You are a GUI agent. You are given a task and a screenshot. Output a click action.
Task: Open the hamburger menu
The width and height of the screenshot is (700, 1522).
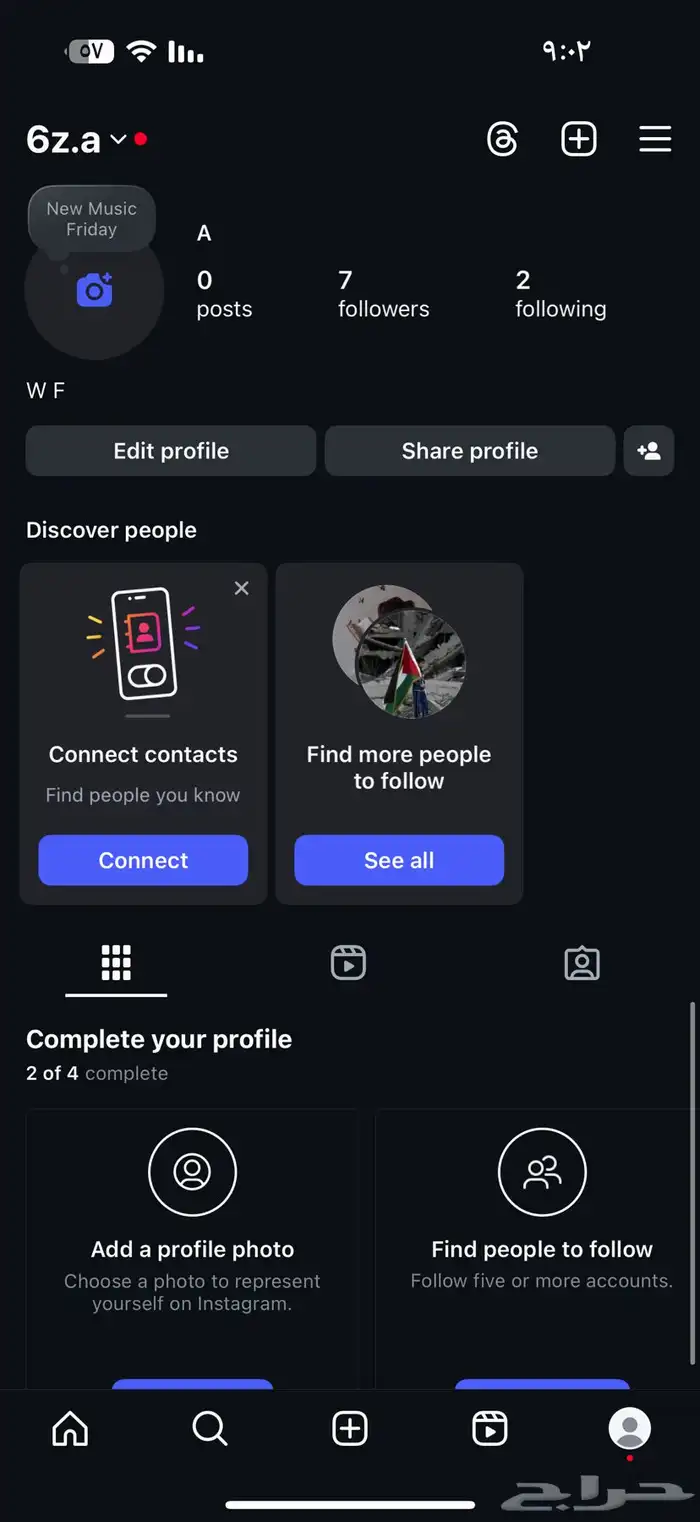(655, 139)
